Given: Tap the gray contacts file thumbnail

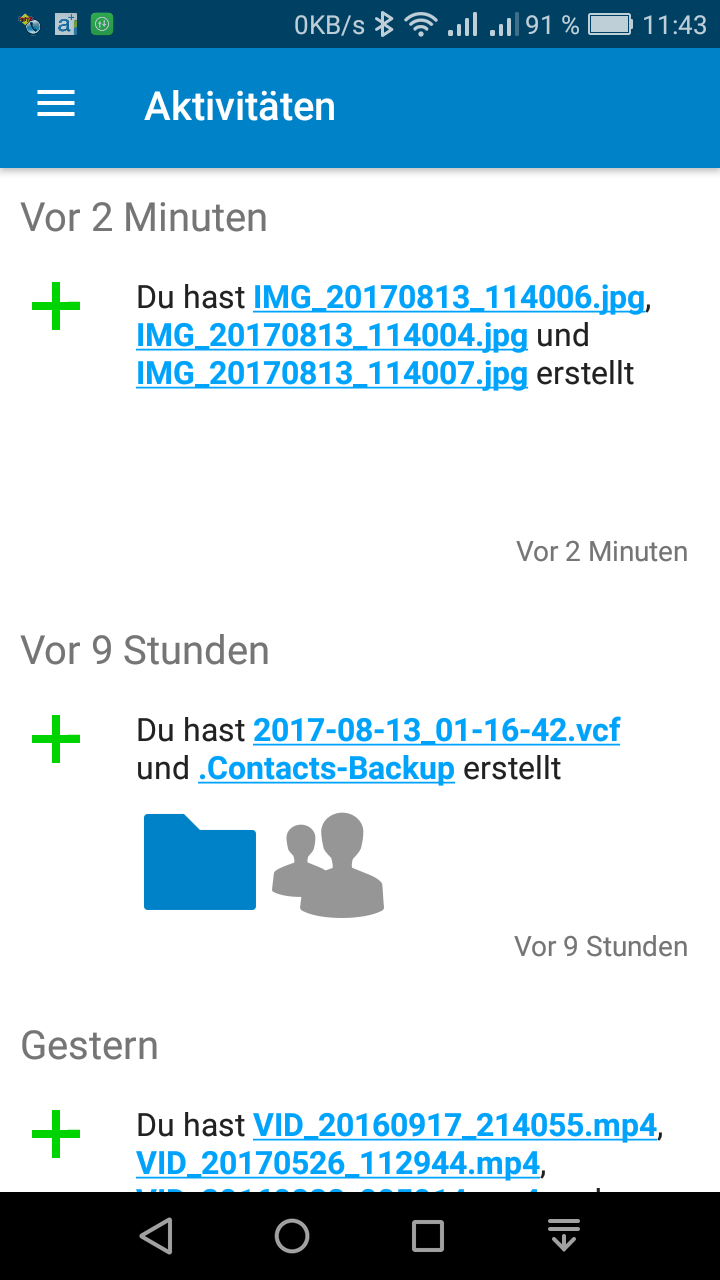Looking at the screenshot, I should point(329,865).
